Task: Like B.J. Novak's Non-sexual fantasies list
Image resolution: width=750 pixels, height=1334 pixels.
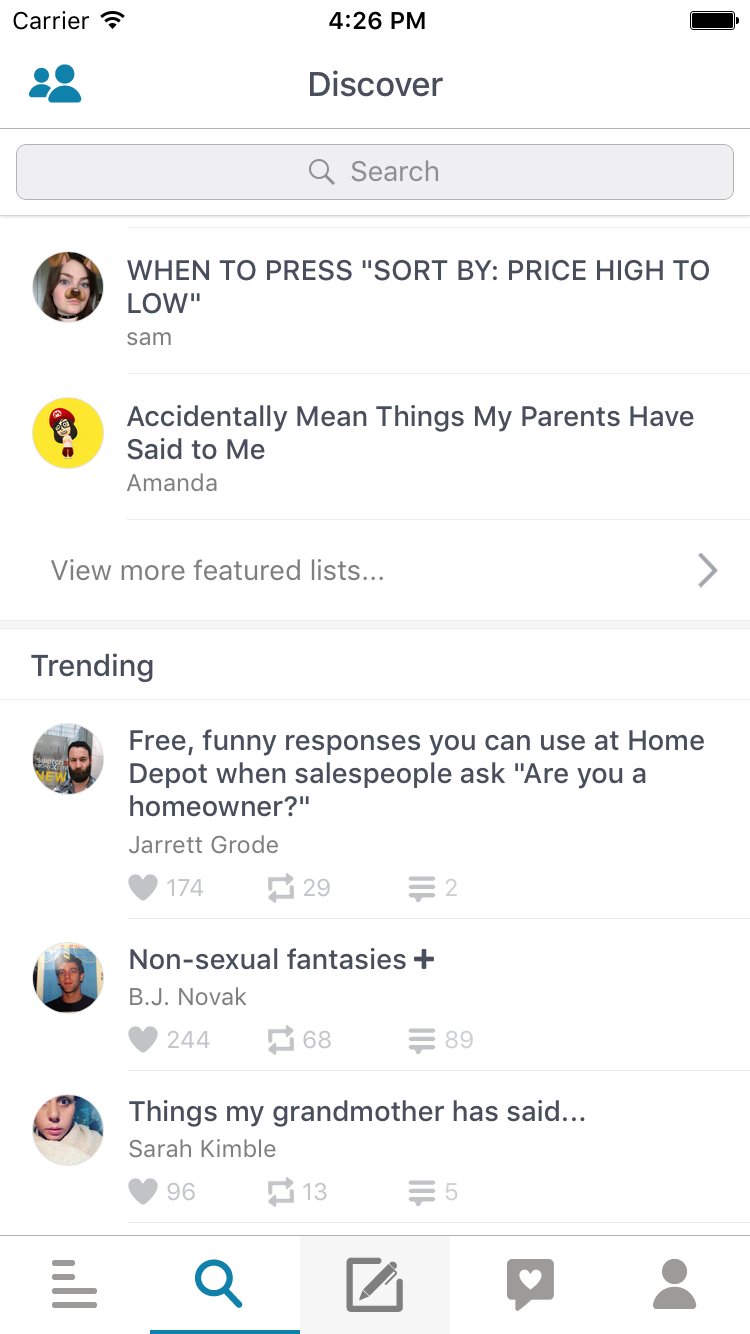Action: [x=144, y=1040]
